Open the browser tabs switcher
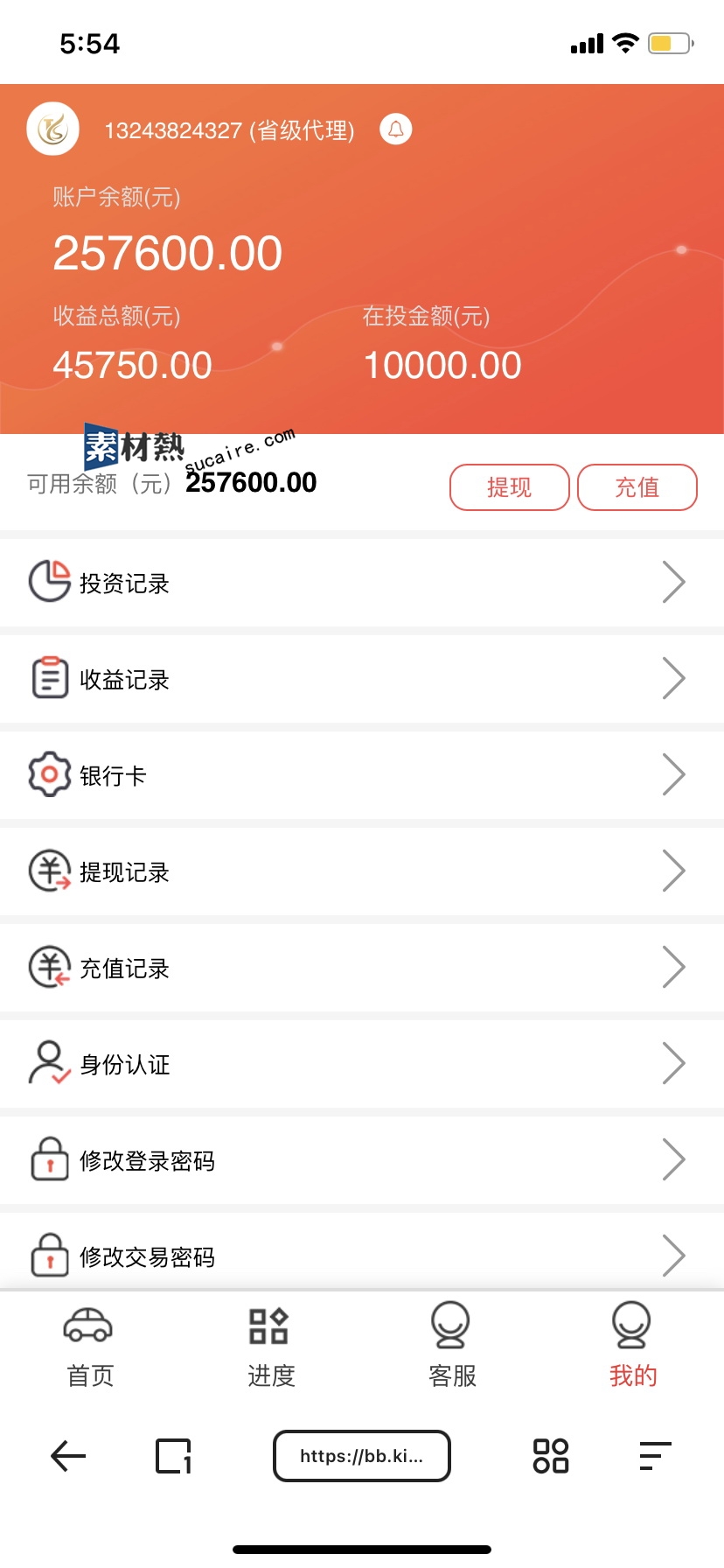The image size is (724, 1568). [x=173, y=1456]
